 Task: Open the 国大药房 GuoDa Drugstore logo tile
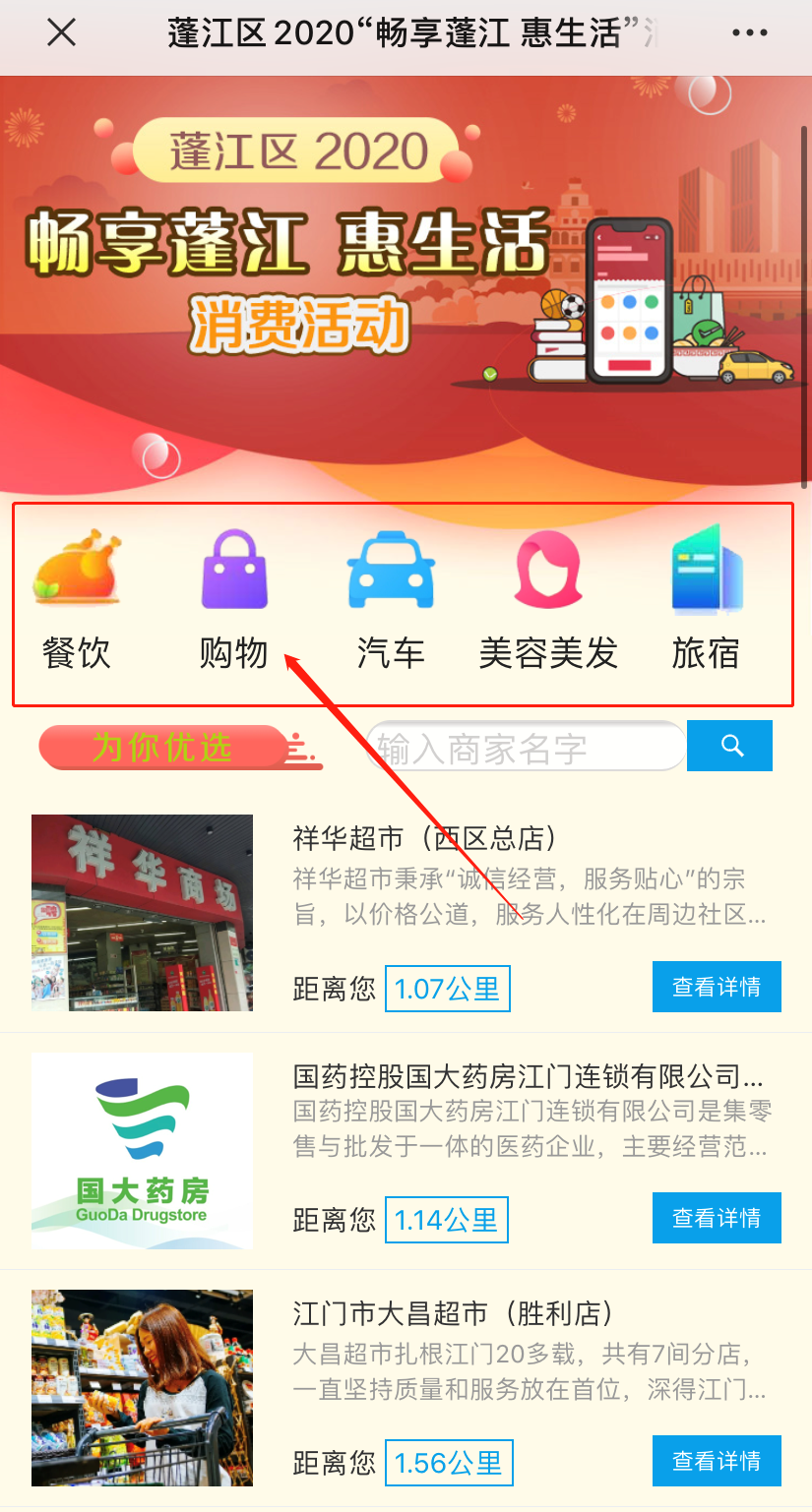[142, 1151]
